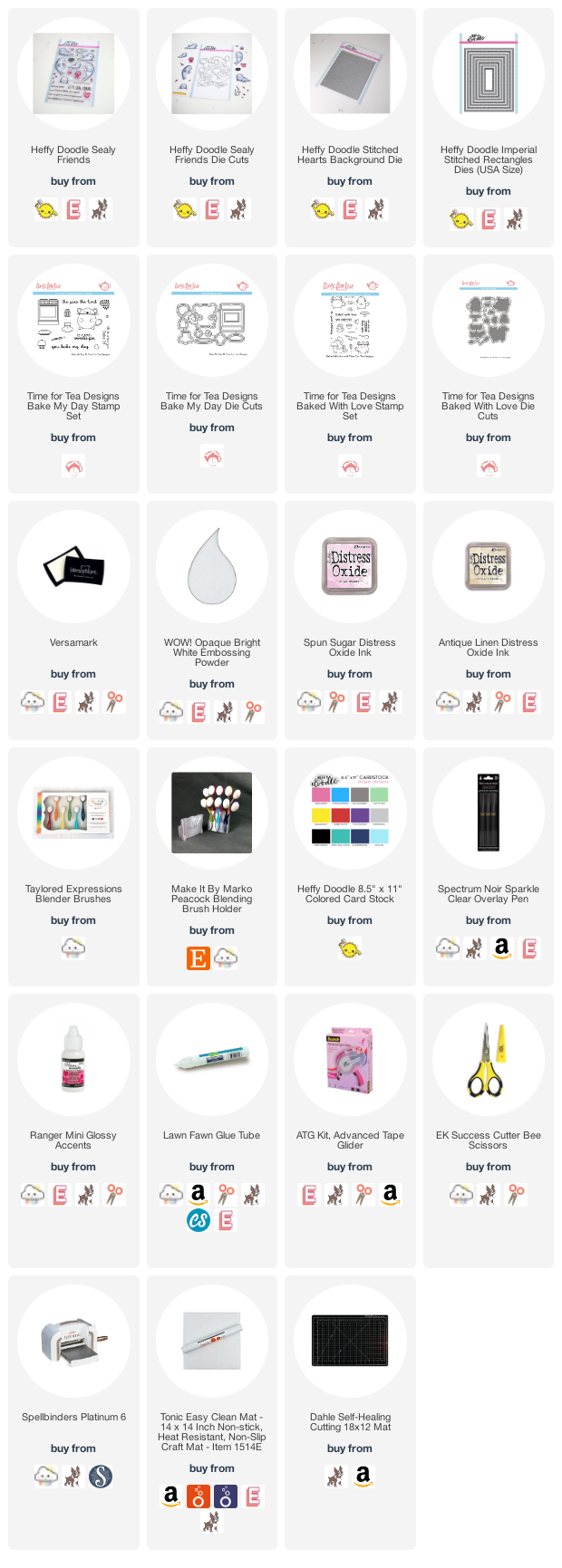Buy Dahle Self-Healing Cutting Mat on Amazon
Image resolution: width=562 pixels, height=1568 pixels.
(x=363, y=1476)
